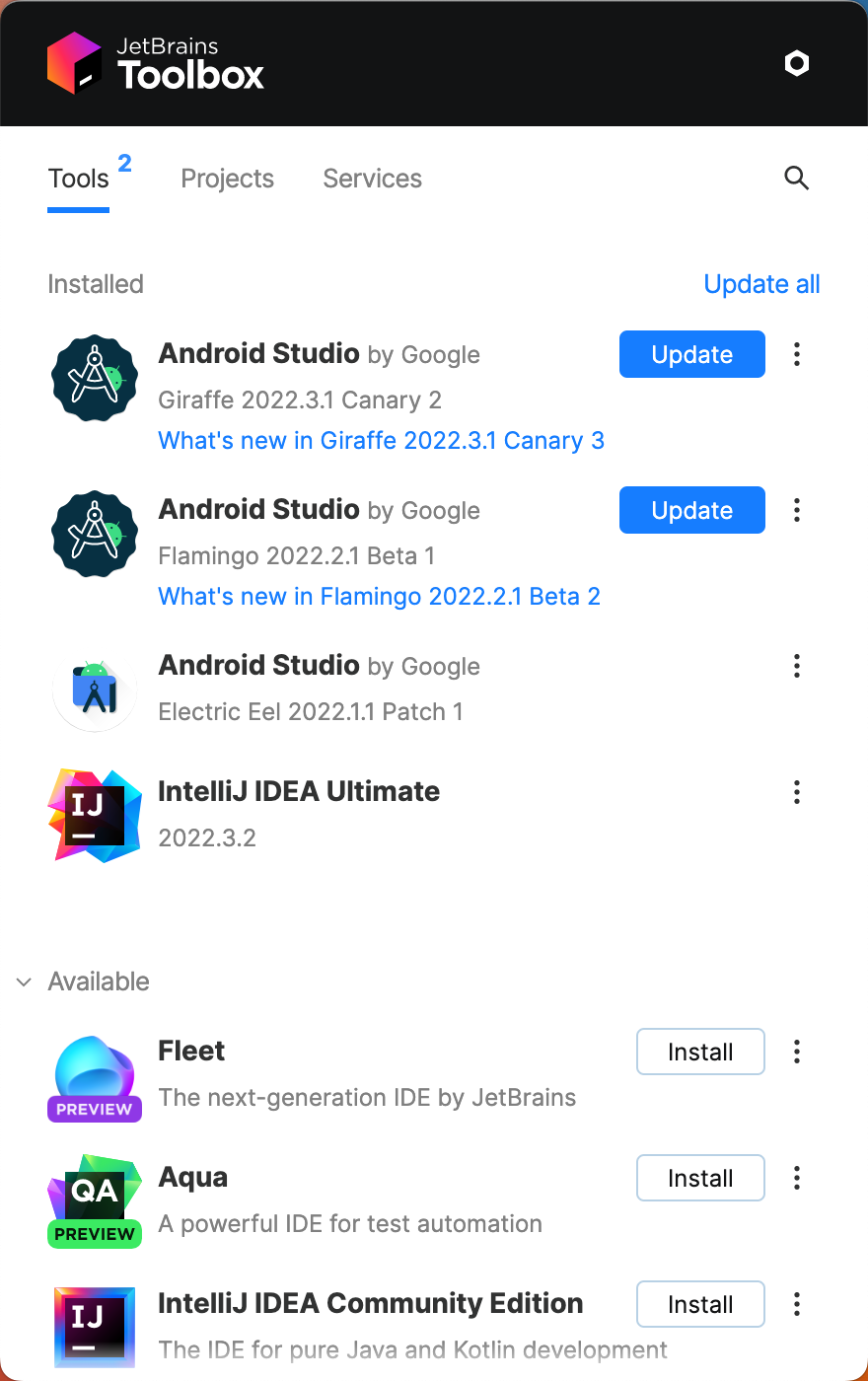This screenshot has height=1381, width=868.
Task: Launch IntelliJ IDEA Ultimate via its icon
Action: (x=94, y=815)
